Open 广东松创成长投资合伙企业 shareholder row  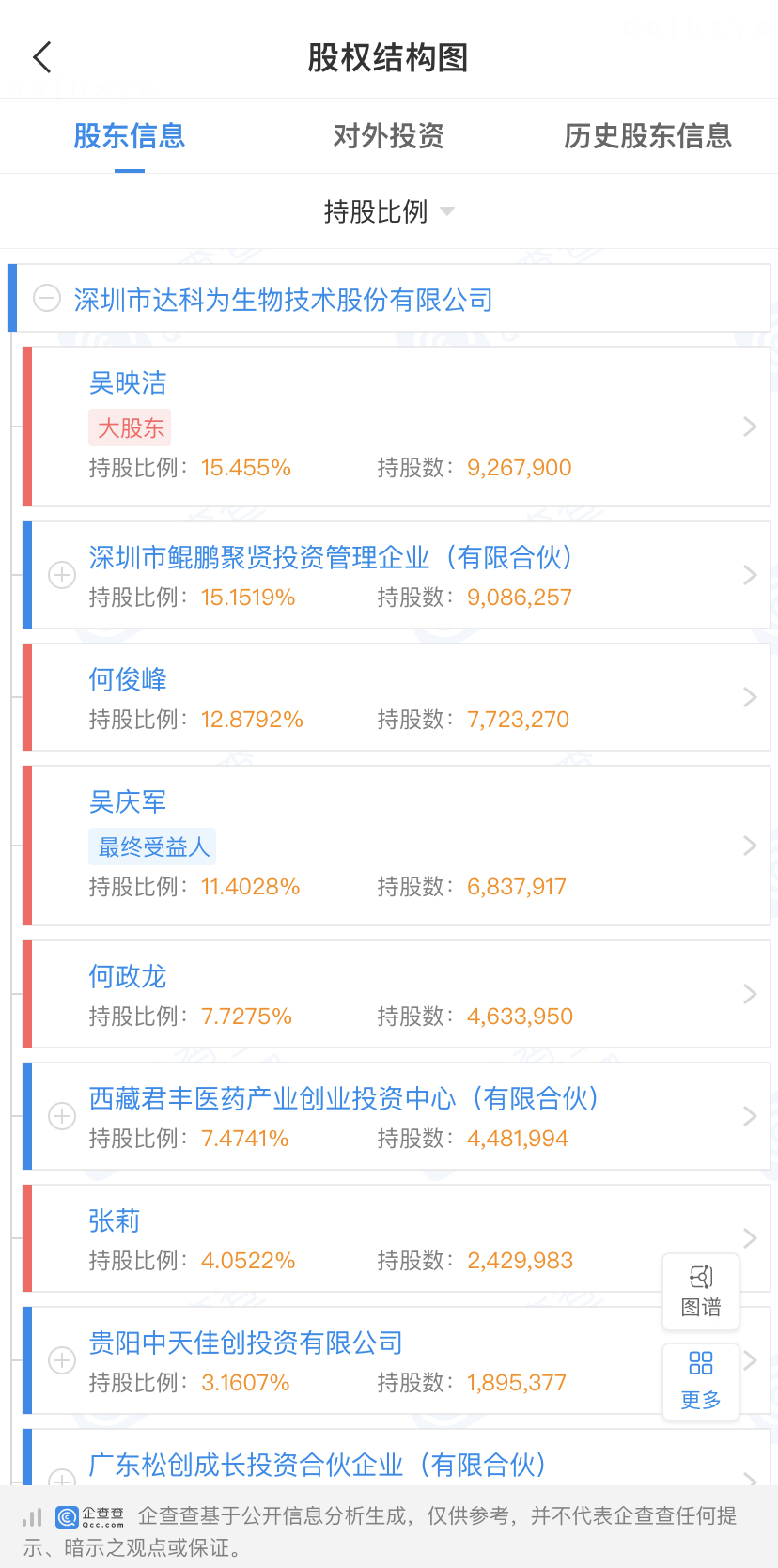397,1457
